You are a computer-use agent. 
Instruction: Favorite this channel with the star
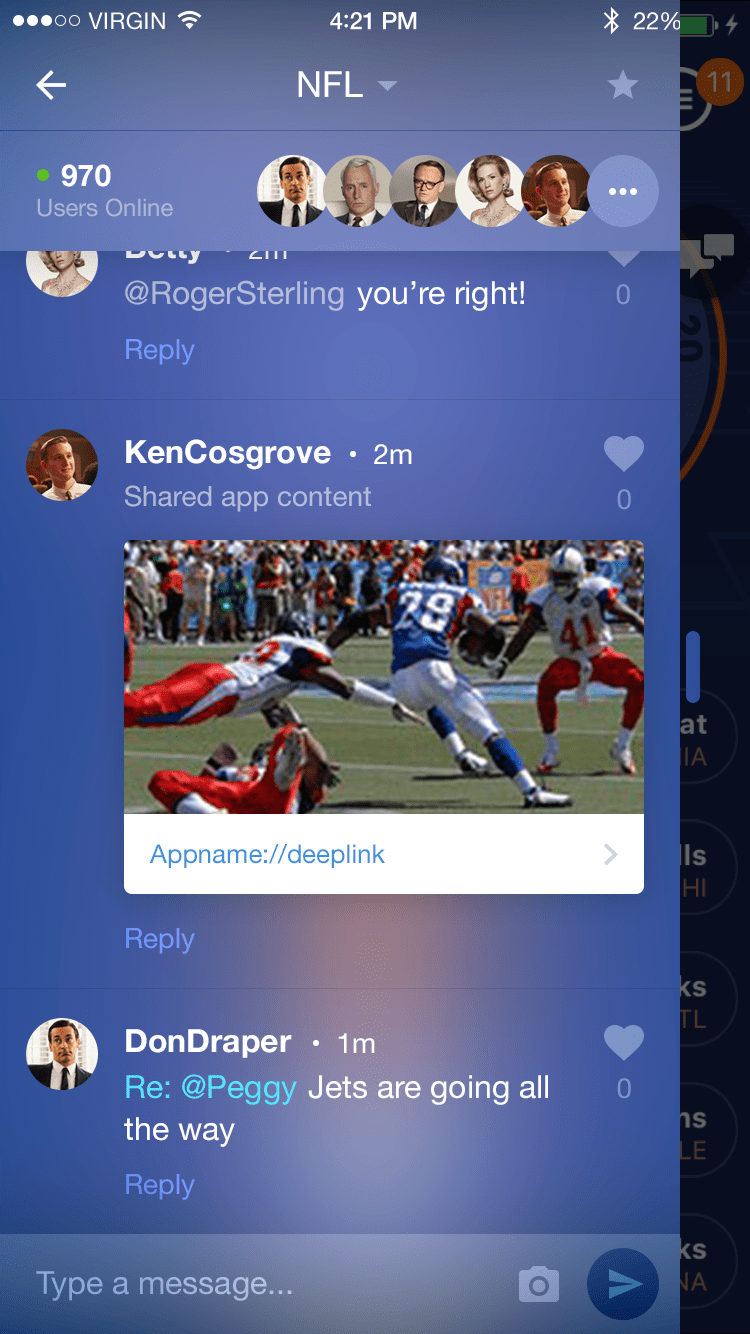623,85
